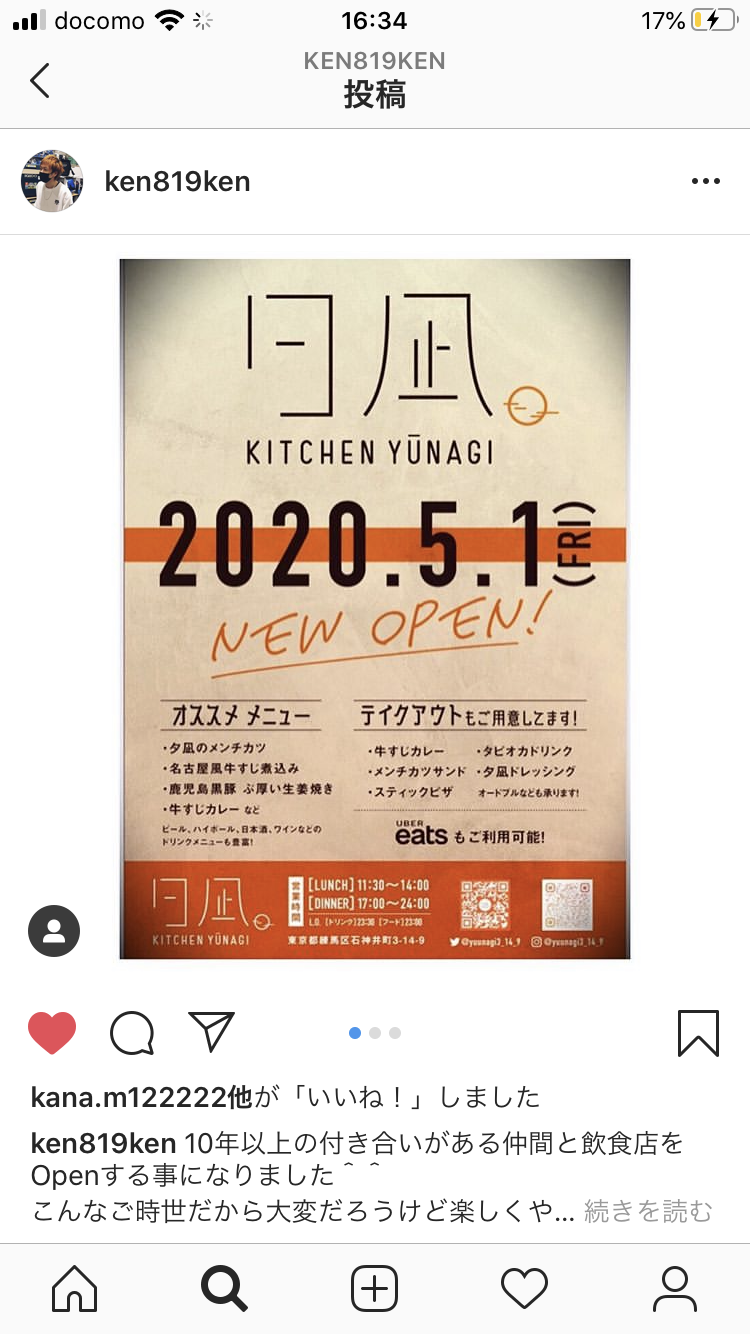Tap the Kitchen Yunagi poster image
Viewport: 750px width, 1334px height.
[375, 608]
